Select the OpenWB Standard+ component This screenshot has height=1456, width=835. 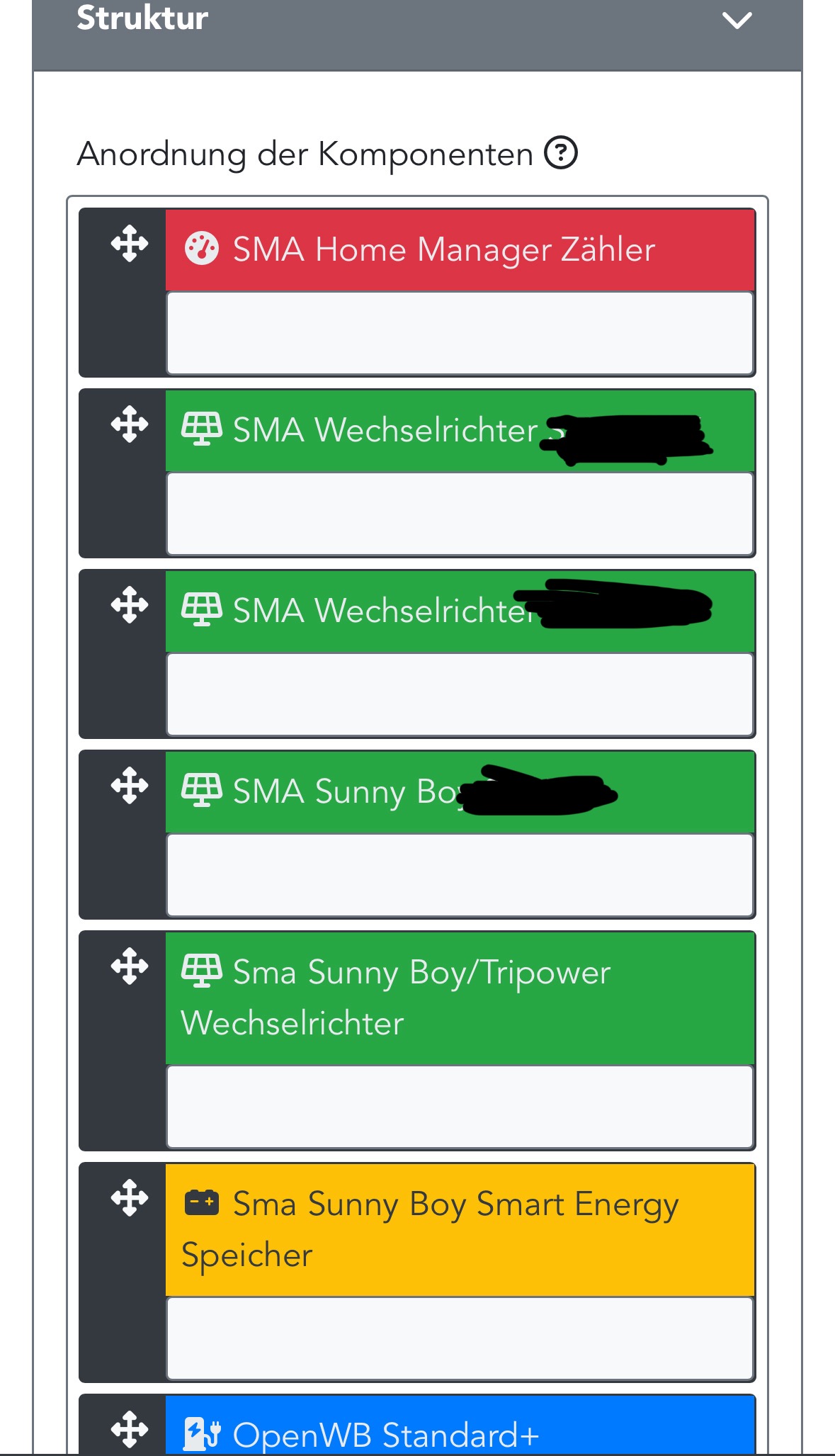tap(386, 1435)
